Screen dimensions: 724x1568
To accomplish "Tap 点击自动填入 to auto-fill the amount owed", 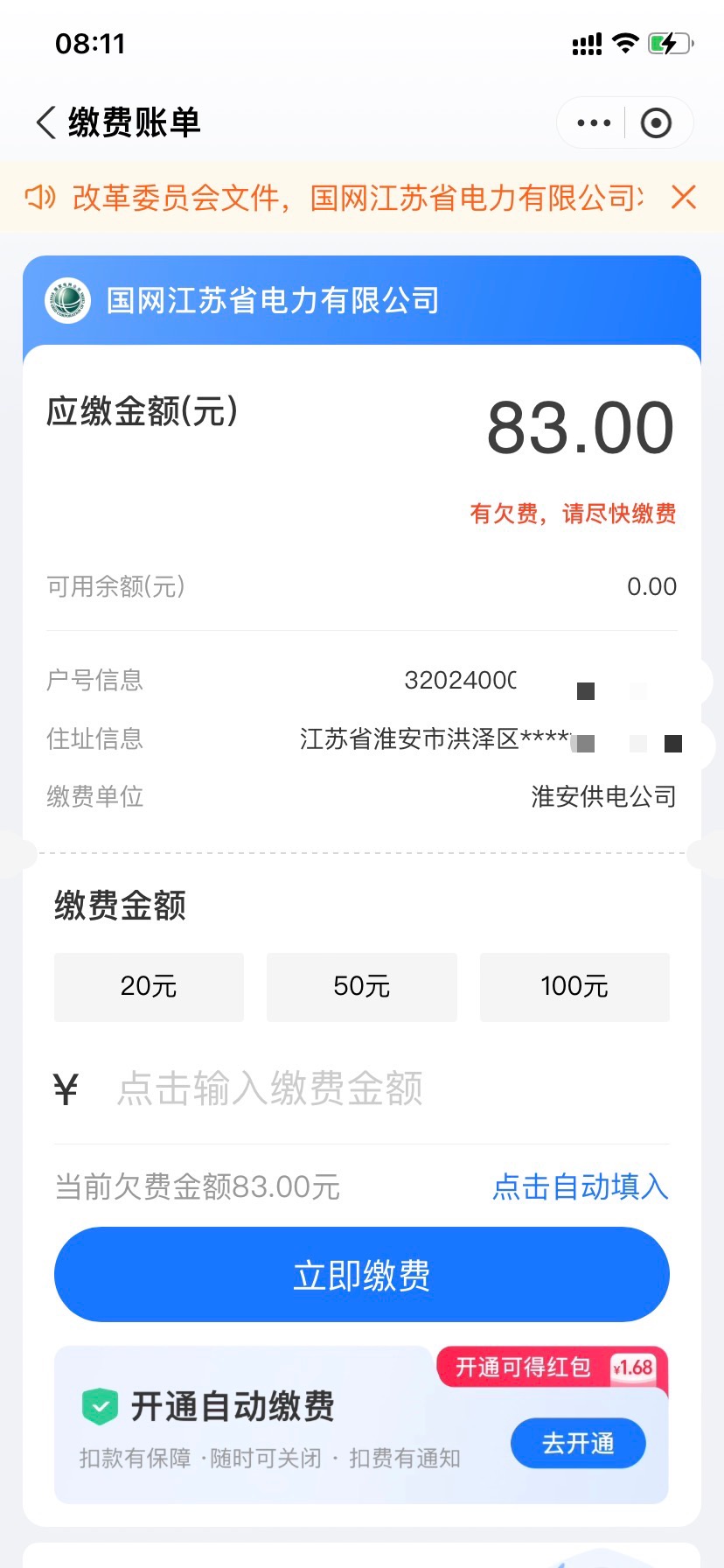I will 581,1186.
